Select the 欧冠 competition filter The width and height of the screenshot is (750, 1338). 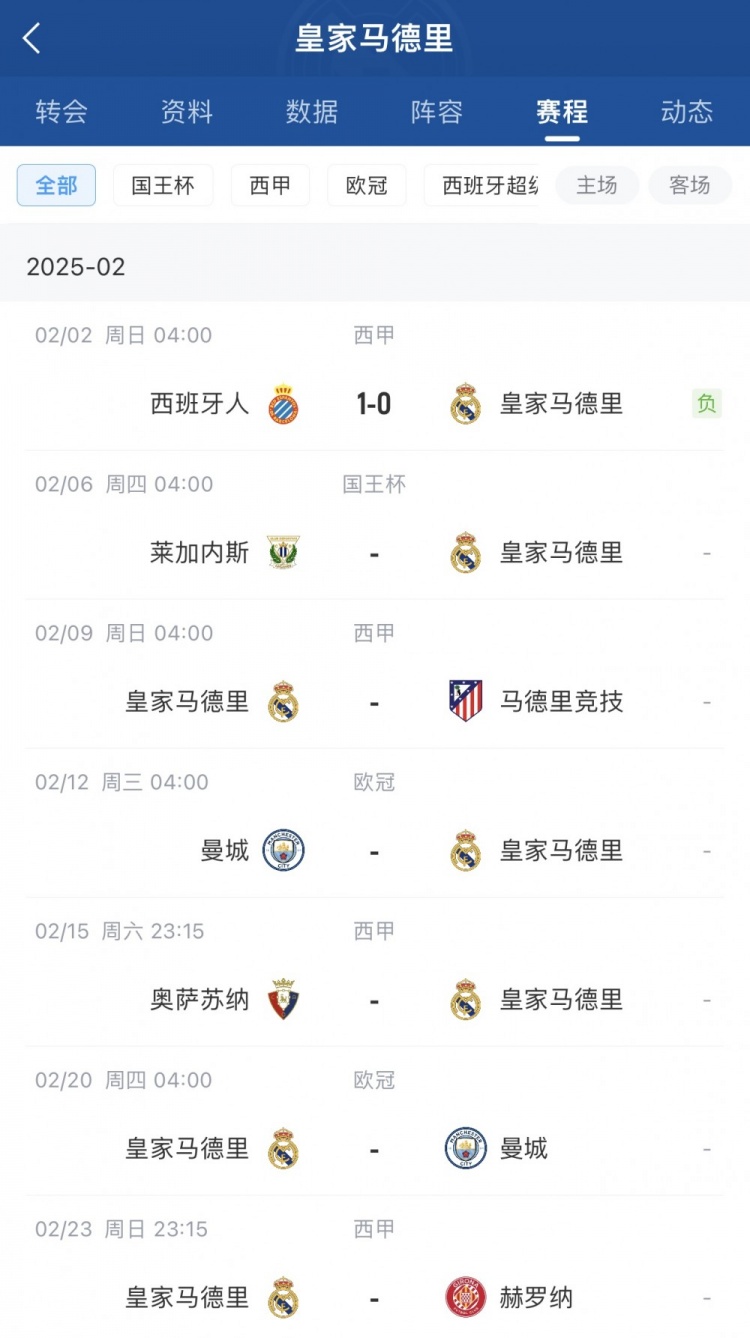tap(366, 186)
